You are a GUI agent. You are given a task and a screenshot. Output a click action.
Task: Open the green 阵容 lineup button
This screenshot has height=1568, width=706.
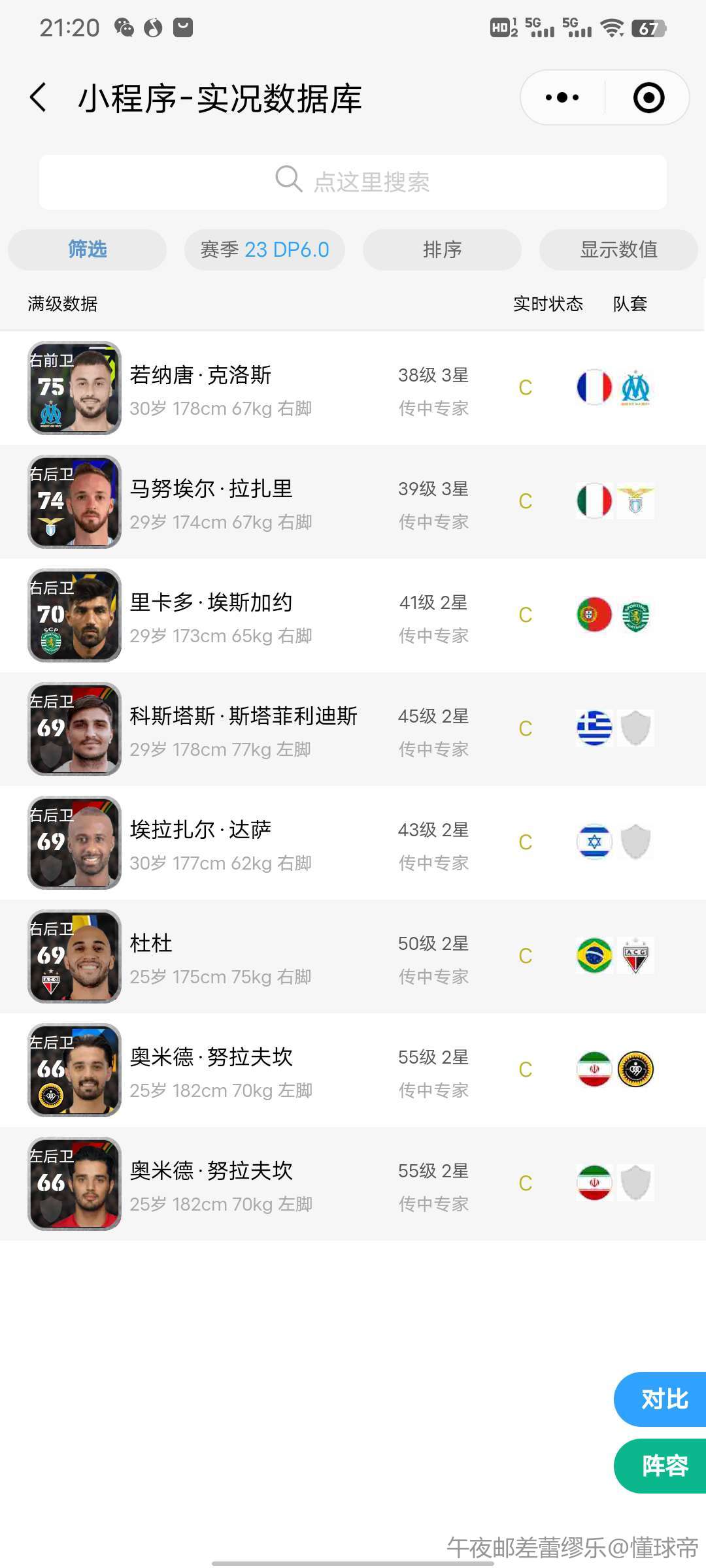(663, 1466)
